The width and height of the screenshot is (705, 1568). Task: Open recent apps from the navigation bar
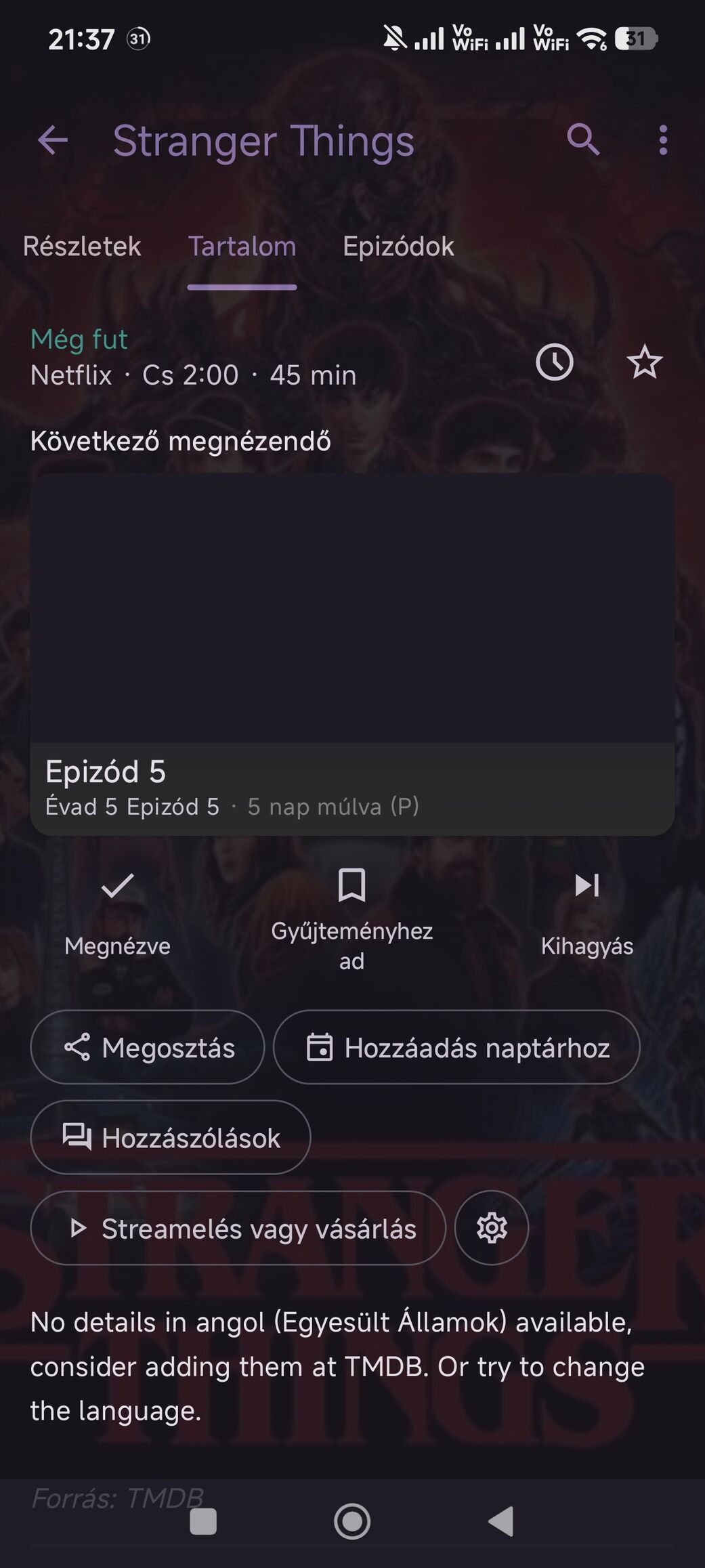tap(203, 1521)
